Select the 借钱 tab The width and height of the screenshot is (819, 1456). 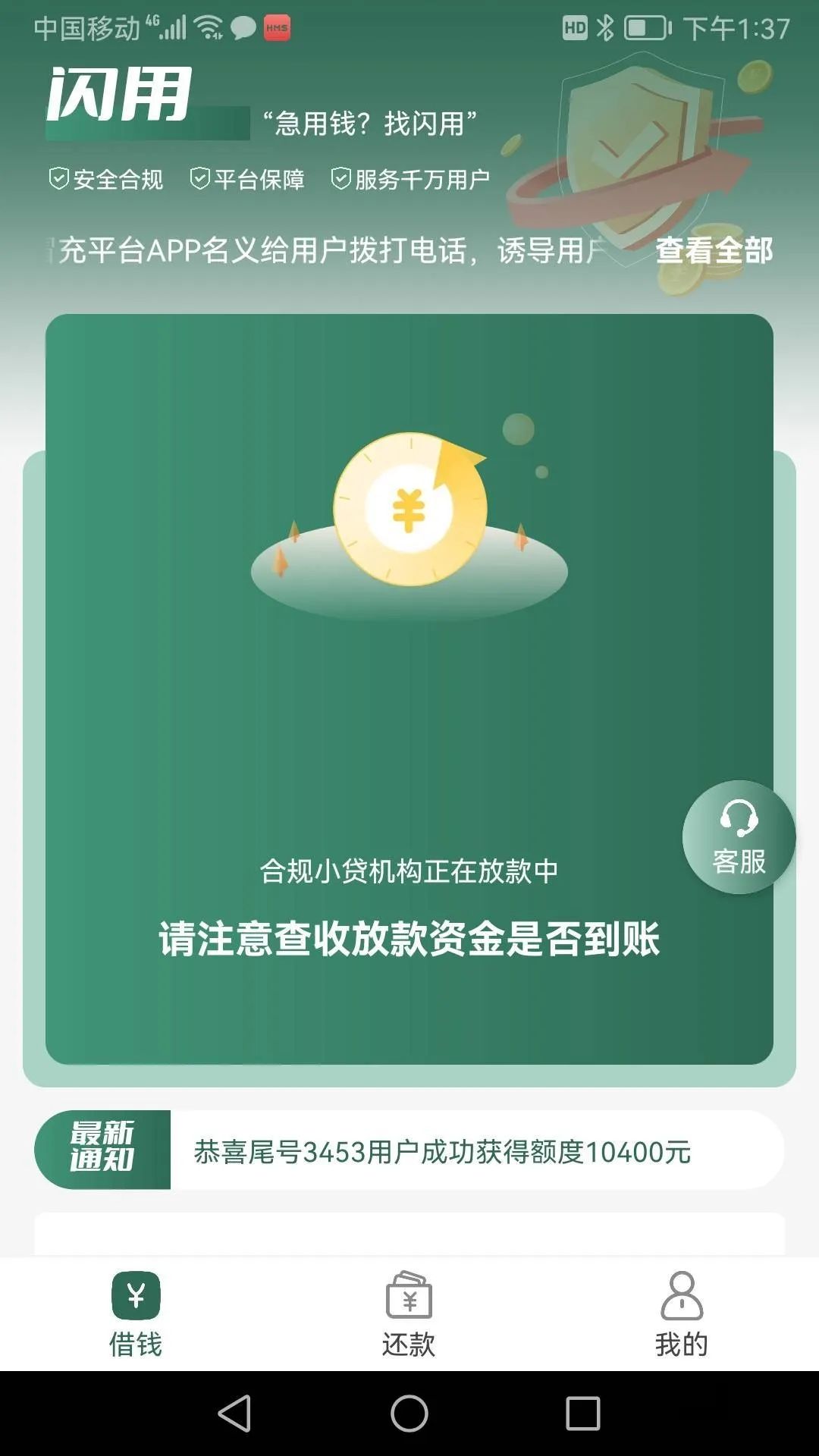point(136,1315)
